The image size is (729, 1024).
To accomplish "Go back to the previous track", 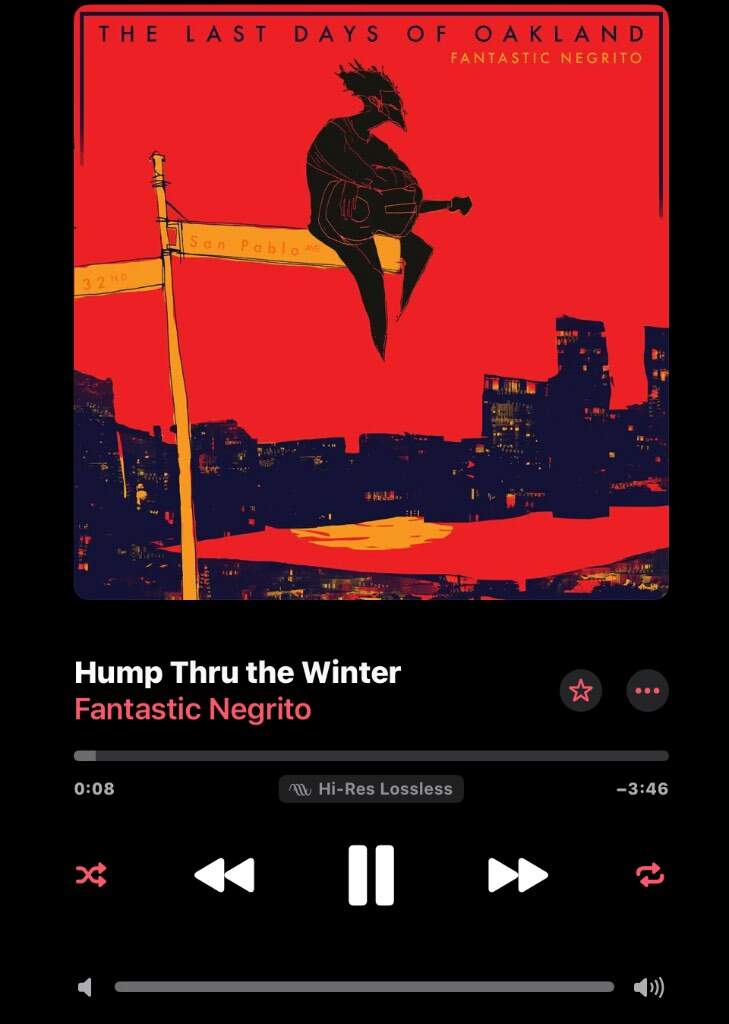I will pyautogui.click(x=224, y=875).
